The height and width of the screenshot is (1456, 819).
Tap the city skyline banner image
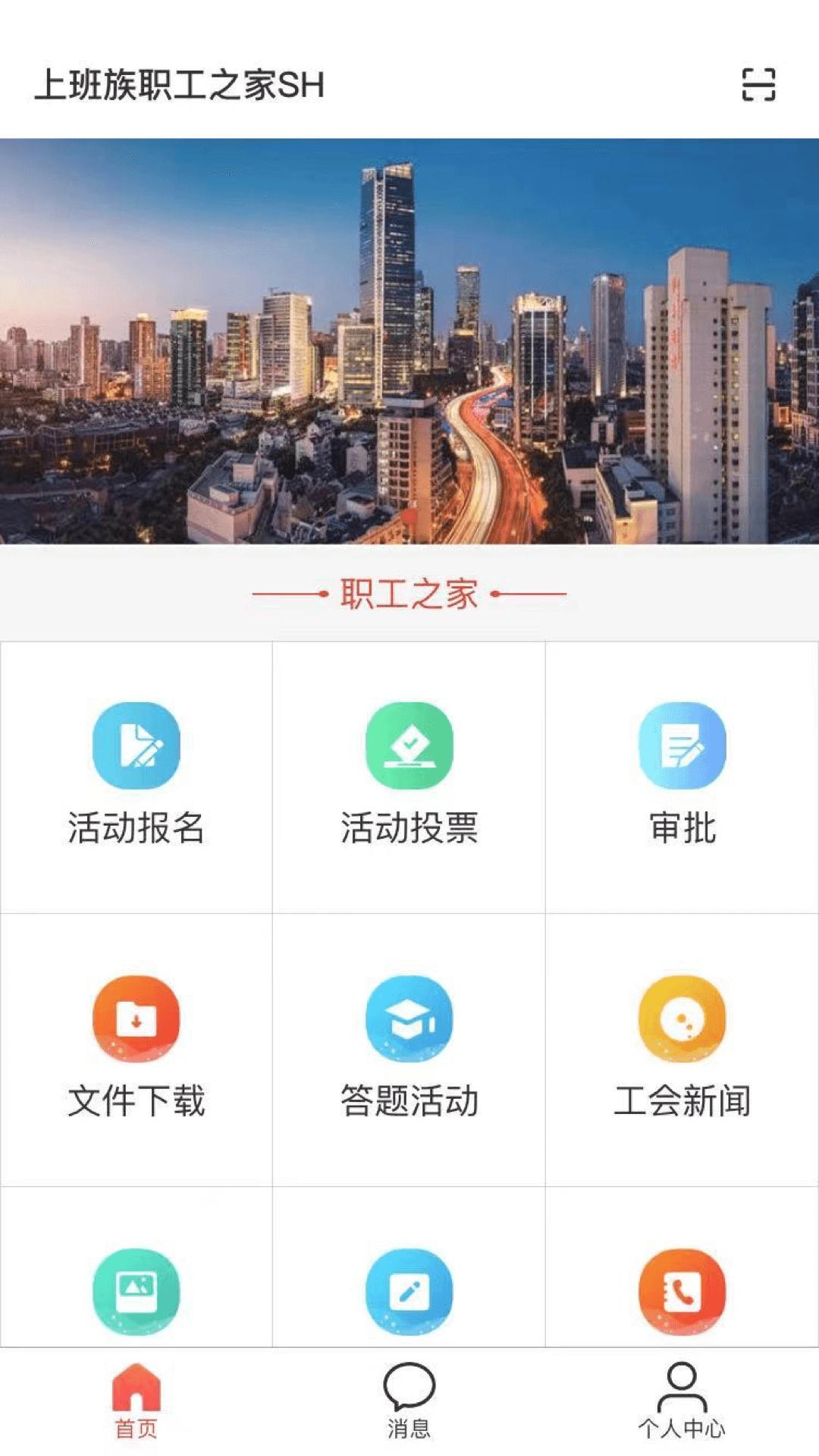[x=409, y=341]
